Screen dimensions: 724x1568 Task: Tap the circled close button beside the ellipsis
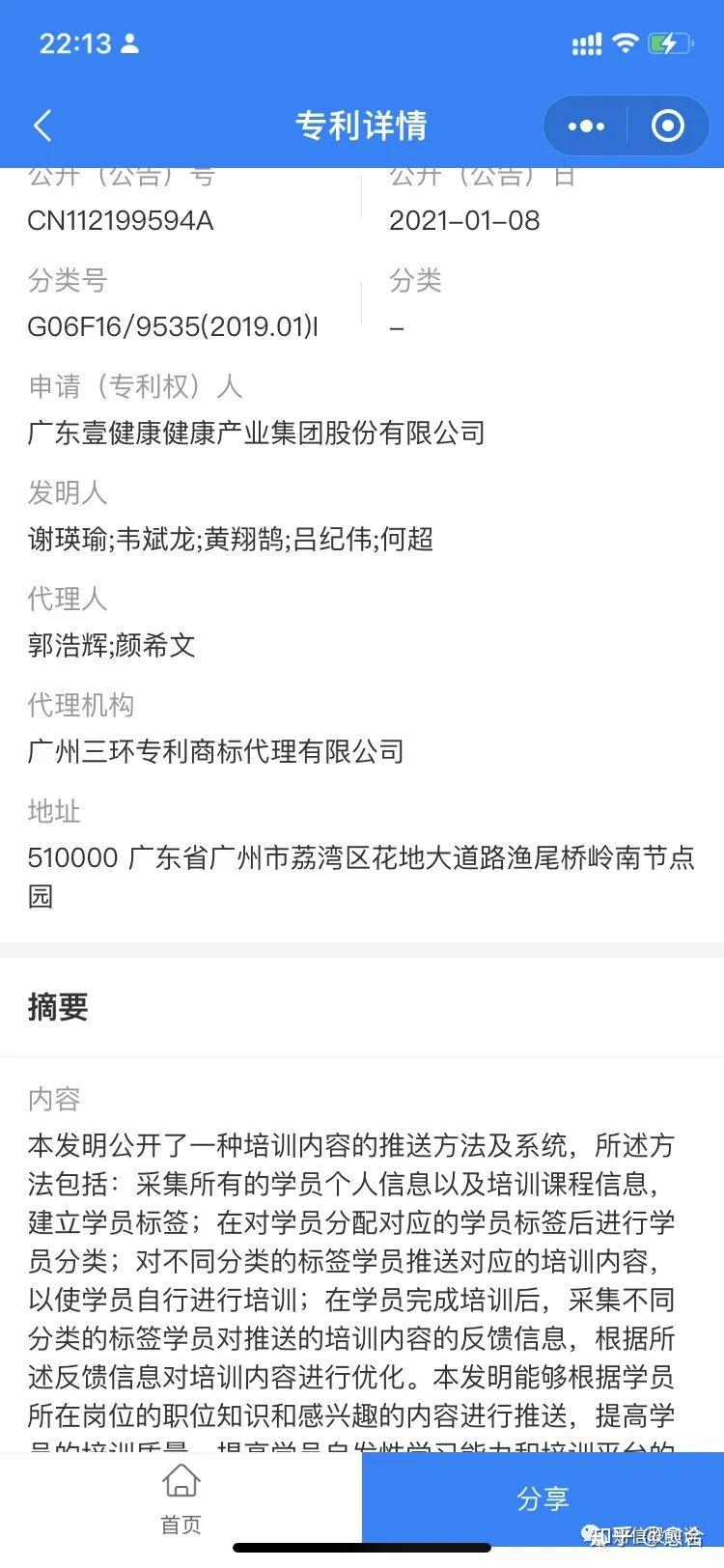point(668,126)
